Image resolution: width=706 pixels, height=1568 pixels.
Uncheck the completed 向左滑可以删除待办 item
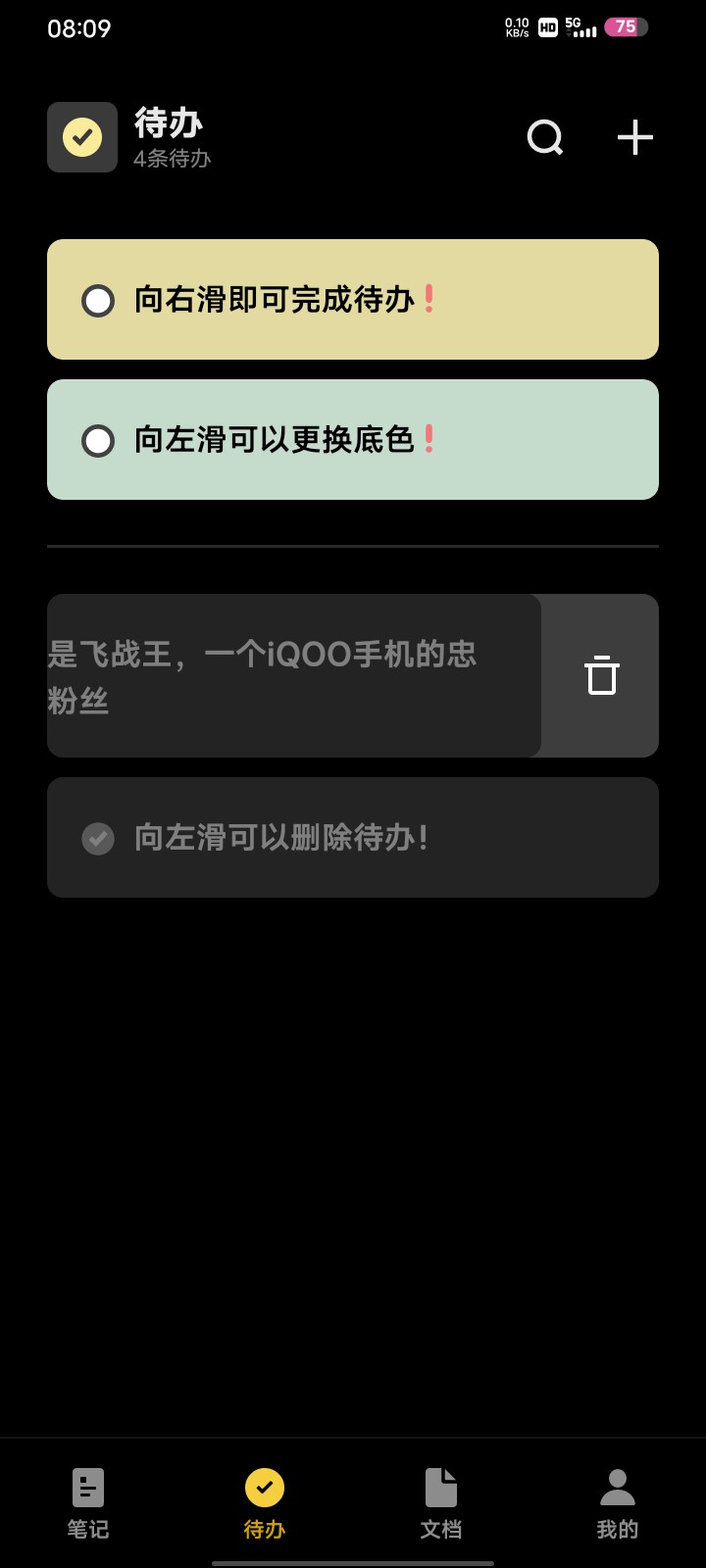click(x=98, y=838)
